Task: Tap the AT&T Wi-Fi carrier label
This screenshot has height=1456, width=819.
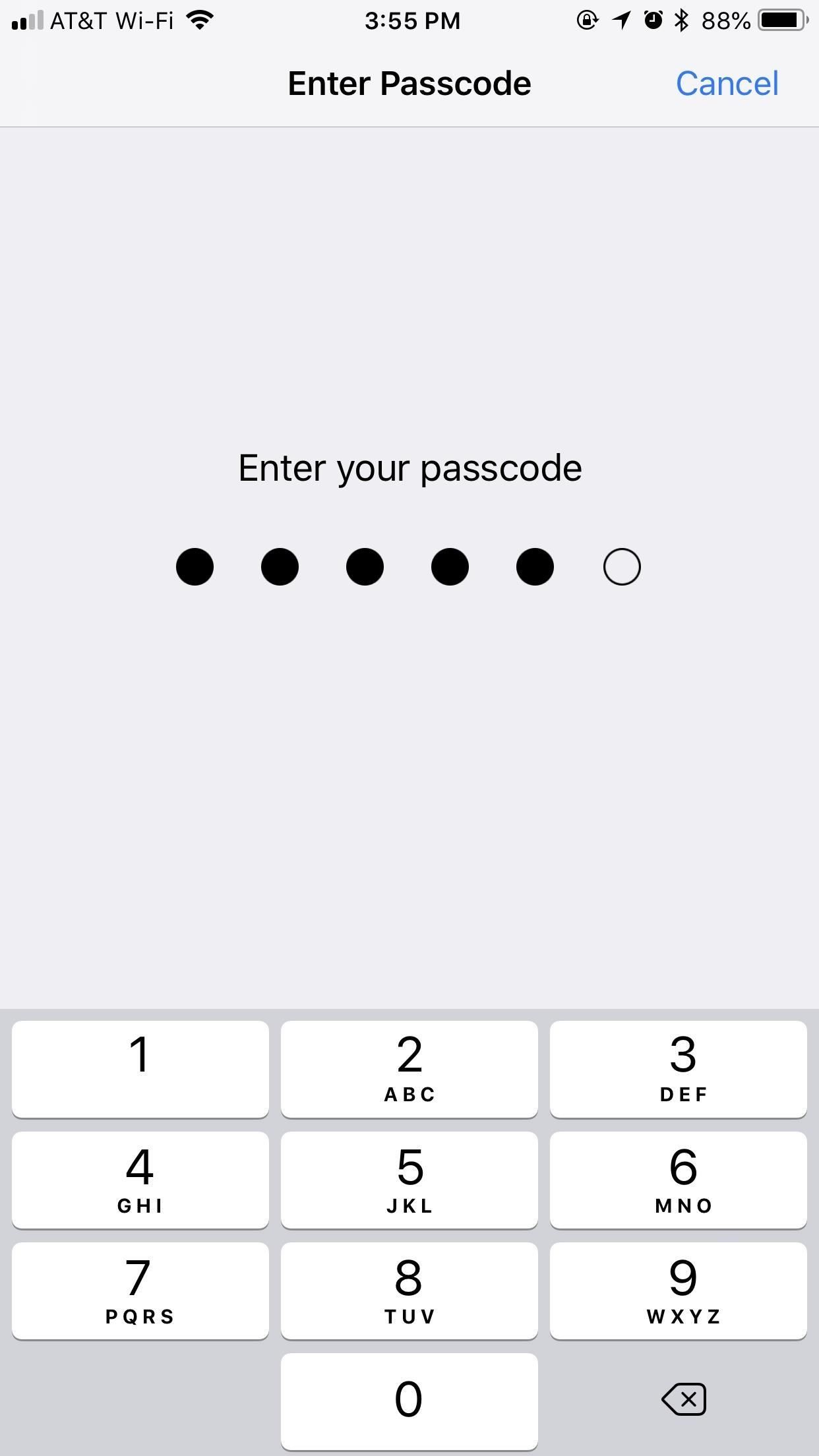Action: click(x=112, y=20)
